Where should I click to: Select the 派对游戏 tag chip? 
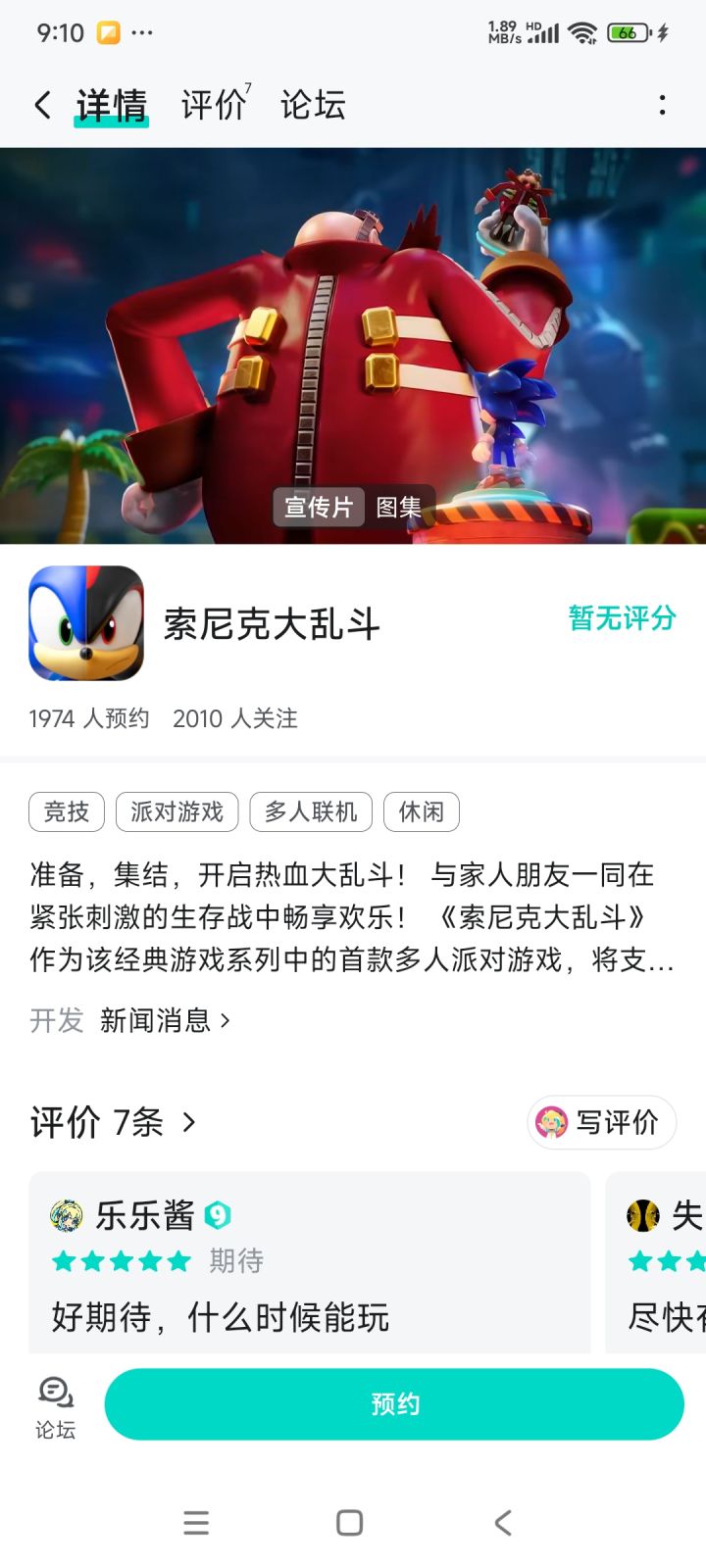pyautogui.click(x=176, y=811)
